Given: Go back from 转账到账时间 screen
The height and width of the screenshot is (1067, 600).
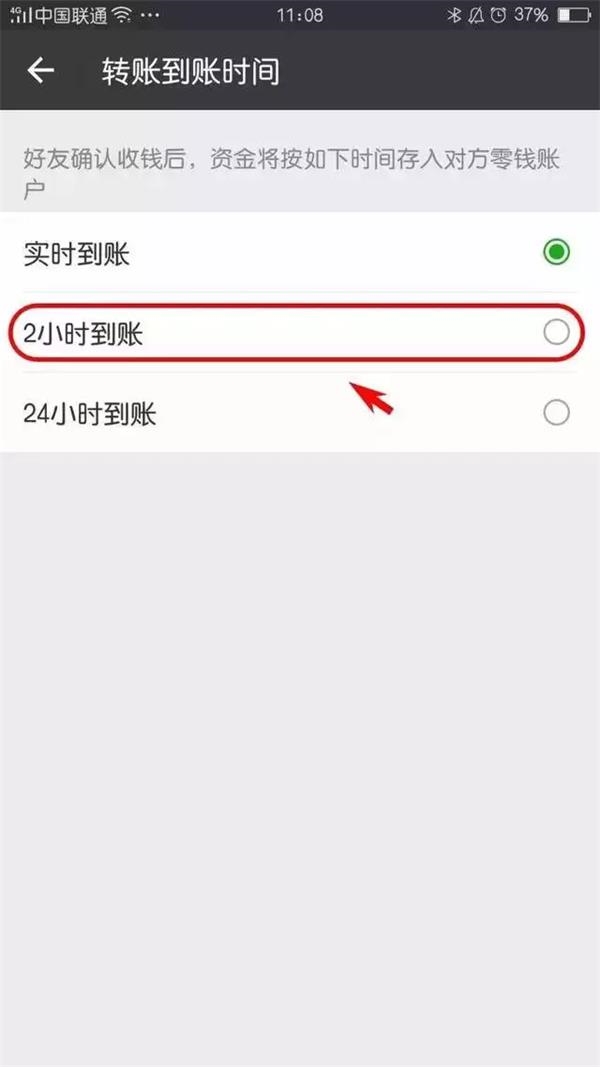Looking at the screenshot, I should point(40,71).
